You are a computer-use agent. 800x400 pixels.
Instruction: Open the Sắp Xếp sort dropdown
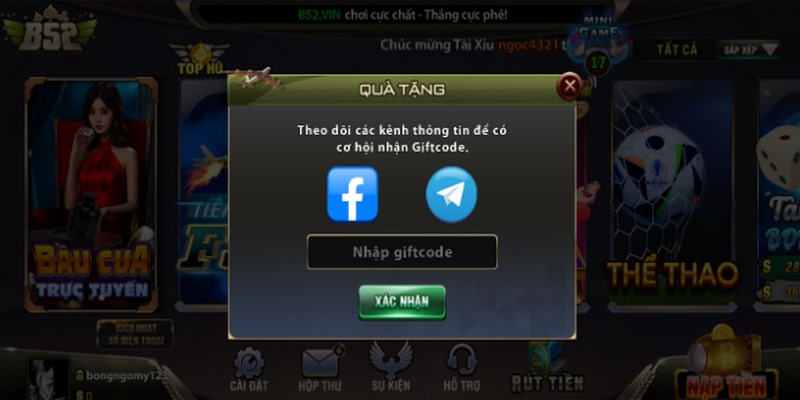(748, 49)
